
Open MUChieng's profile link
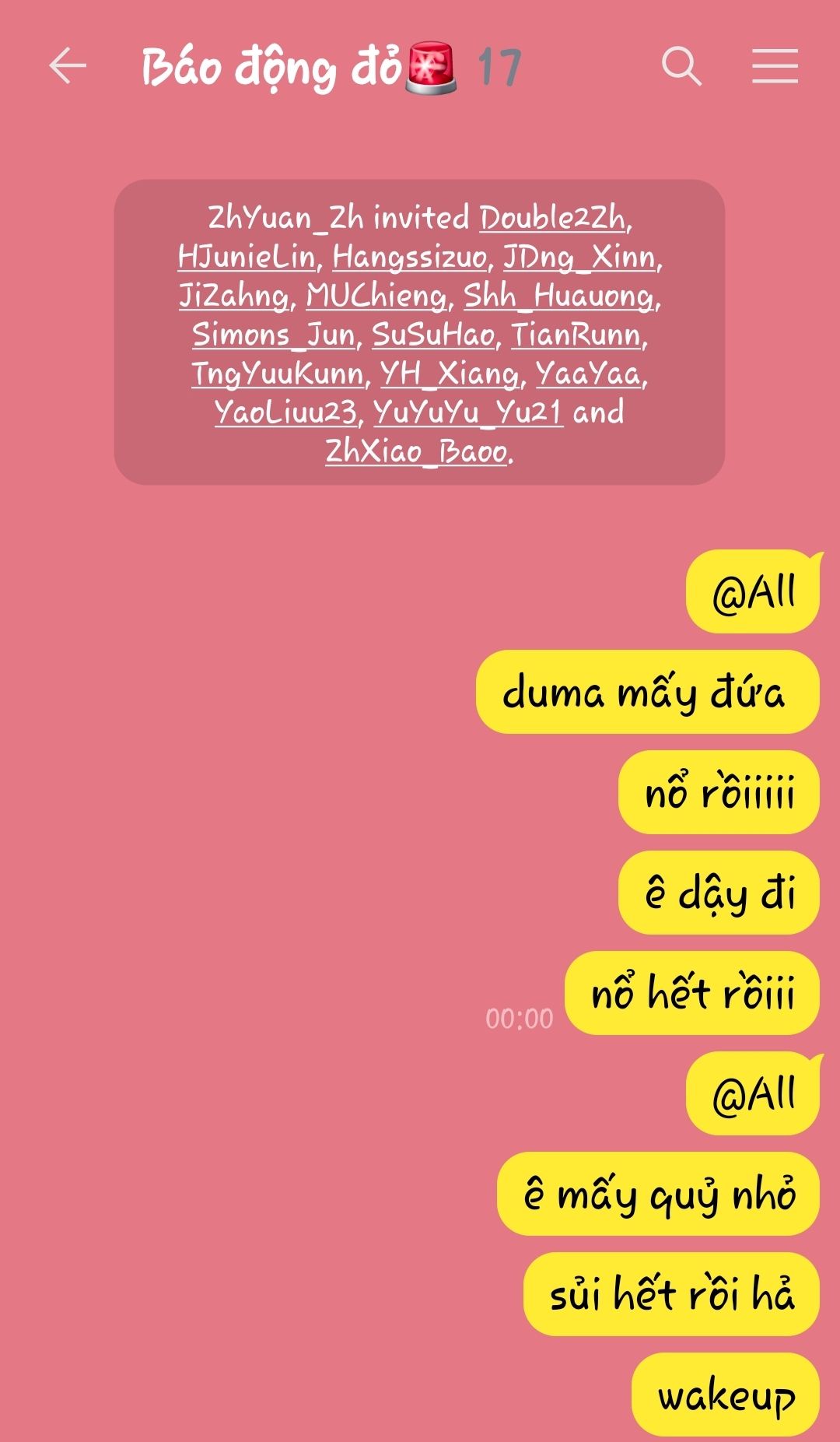(376, 296)
